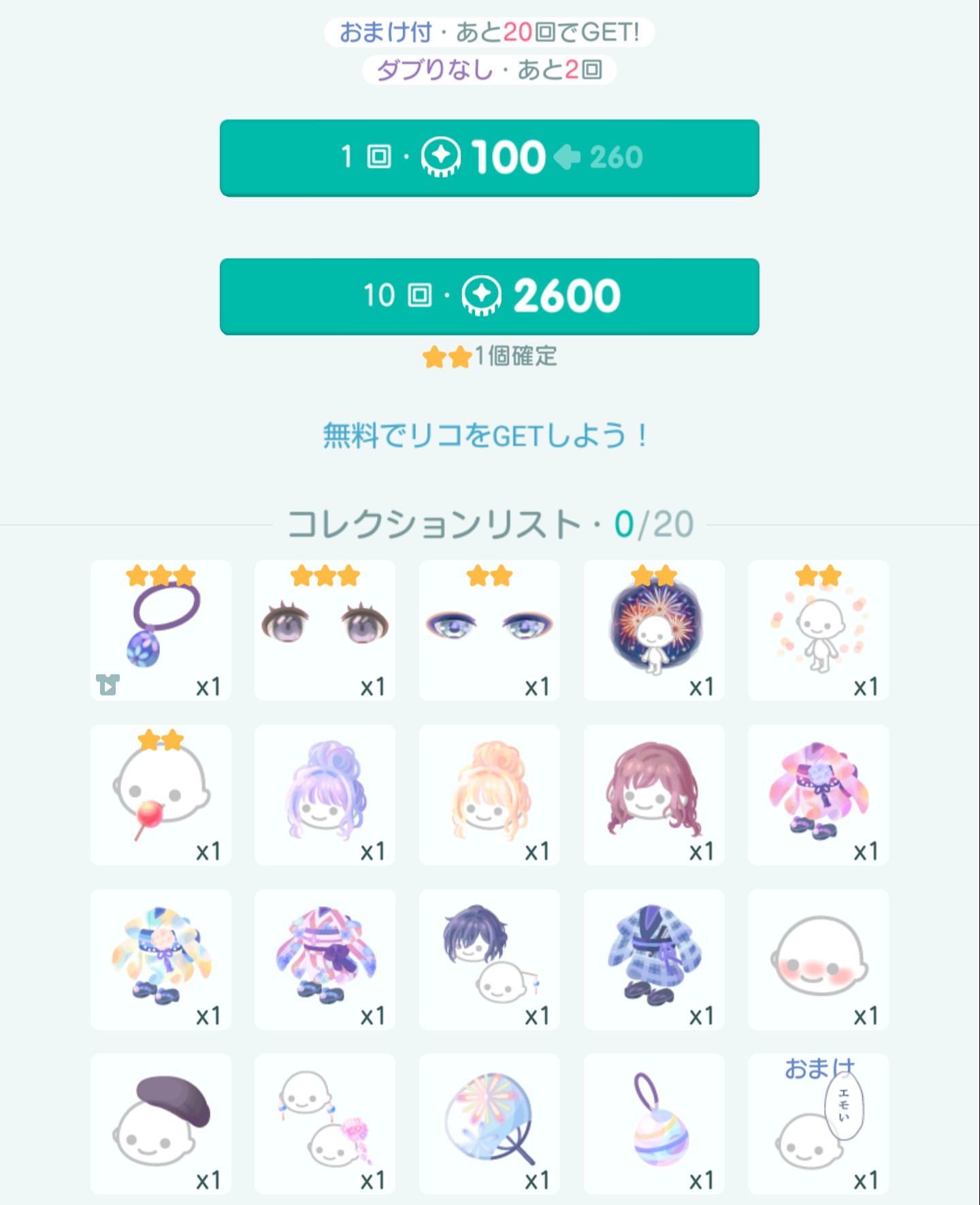This screenshot has height=1205, width=980.
Task: Play gacha 10 times for 2600
Action: click(489, 296)
